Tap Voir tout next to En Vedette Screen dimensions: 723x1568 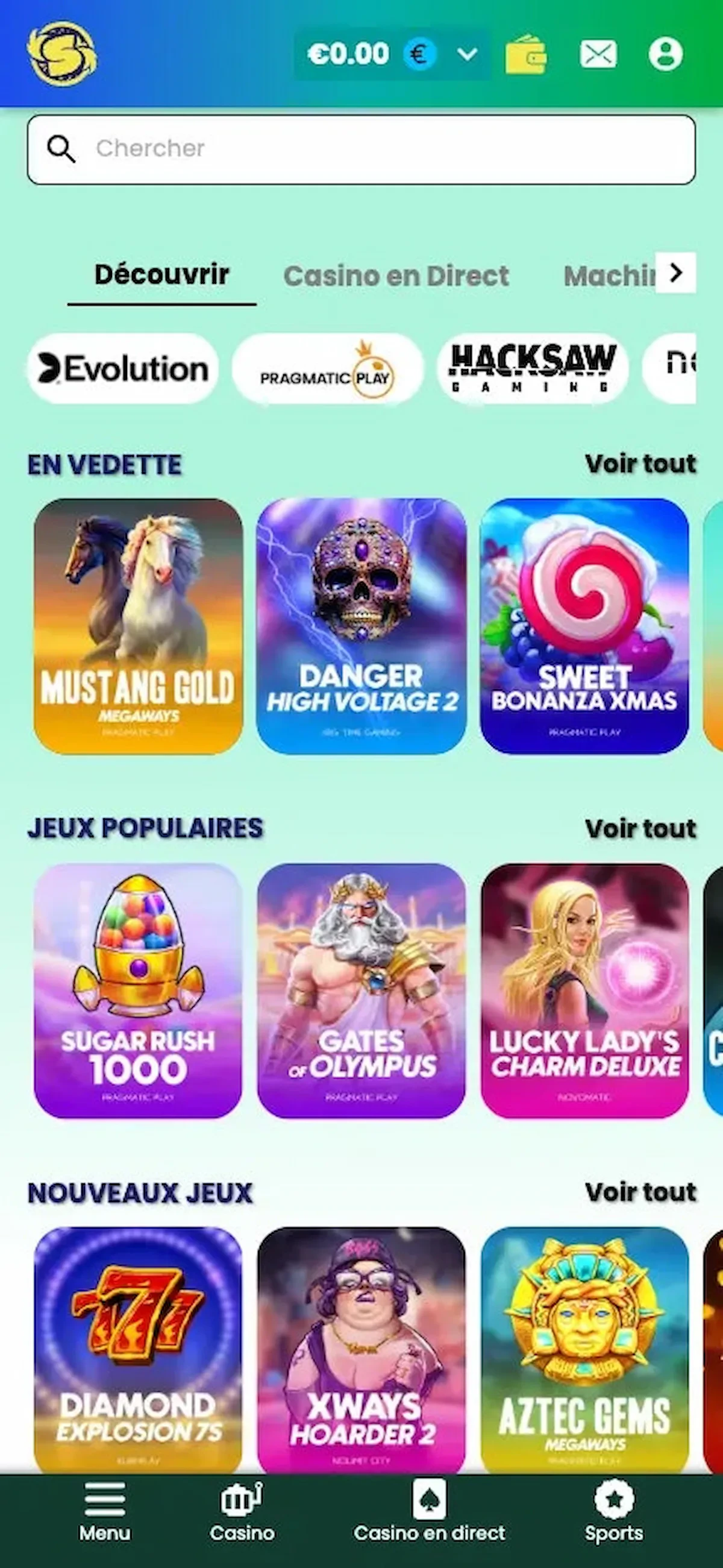tap(640, 464)
